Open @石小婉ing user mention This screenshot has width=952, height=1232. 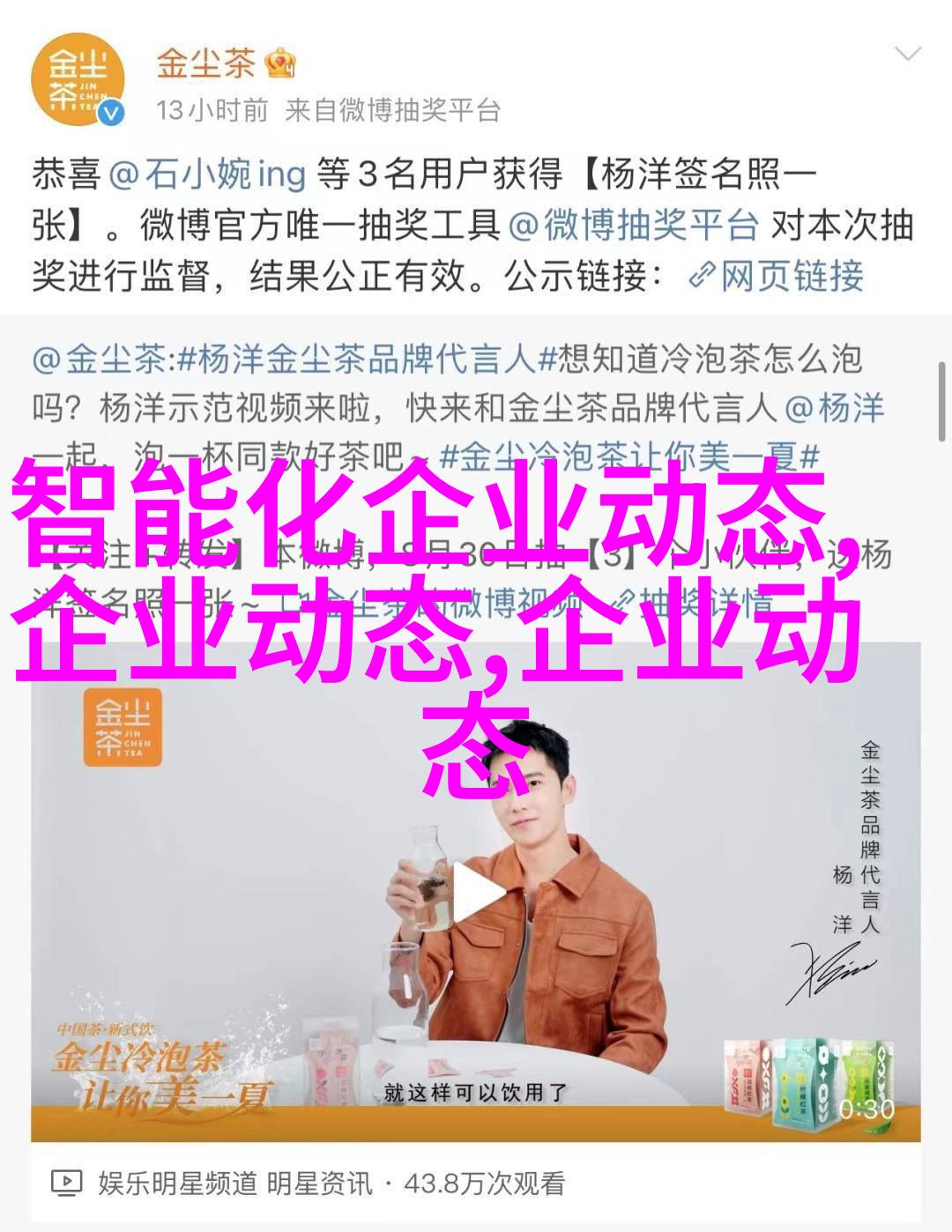[208, 174]
